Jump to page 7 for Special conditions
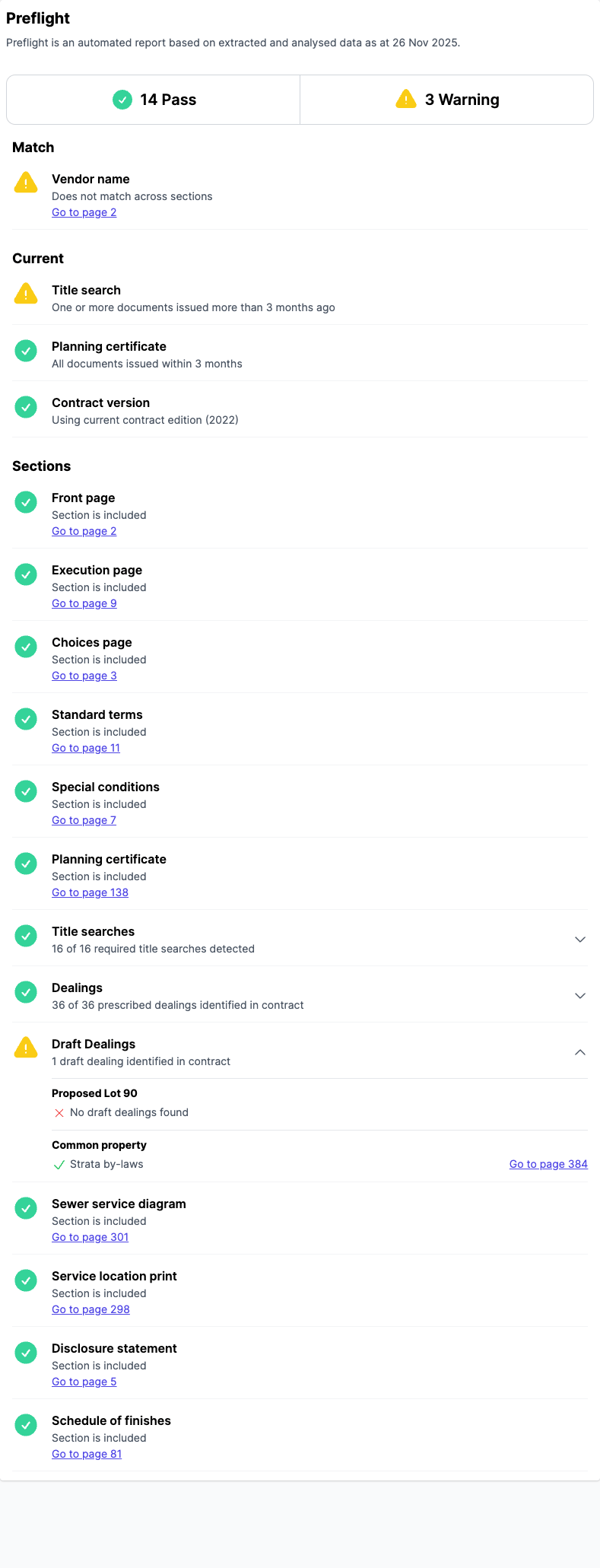 click(x=84, y=820)
